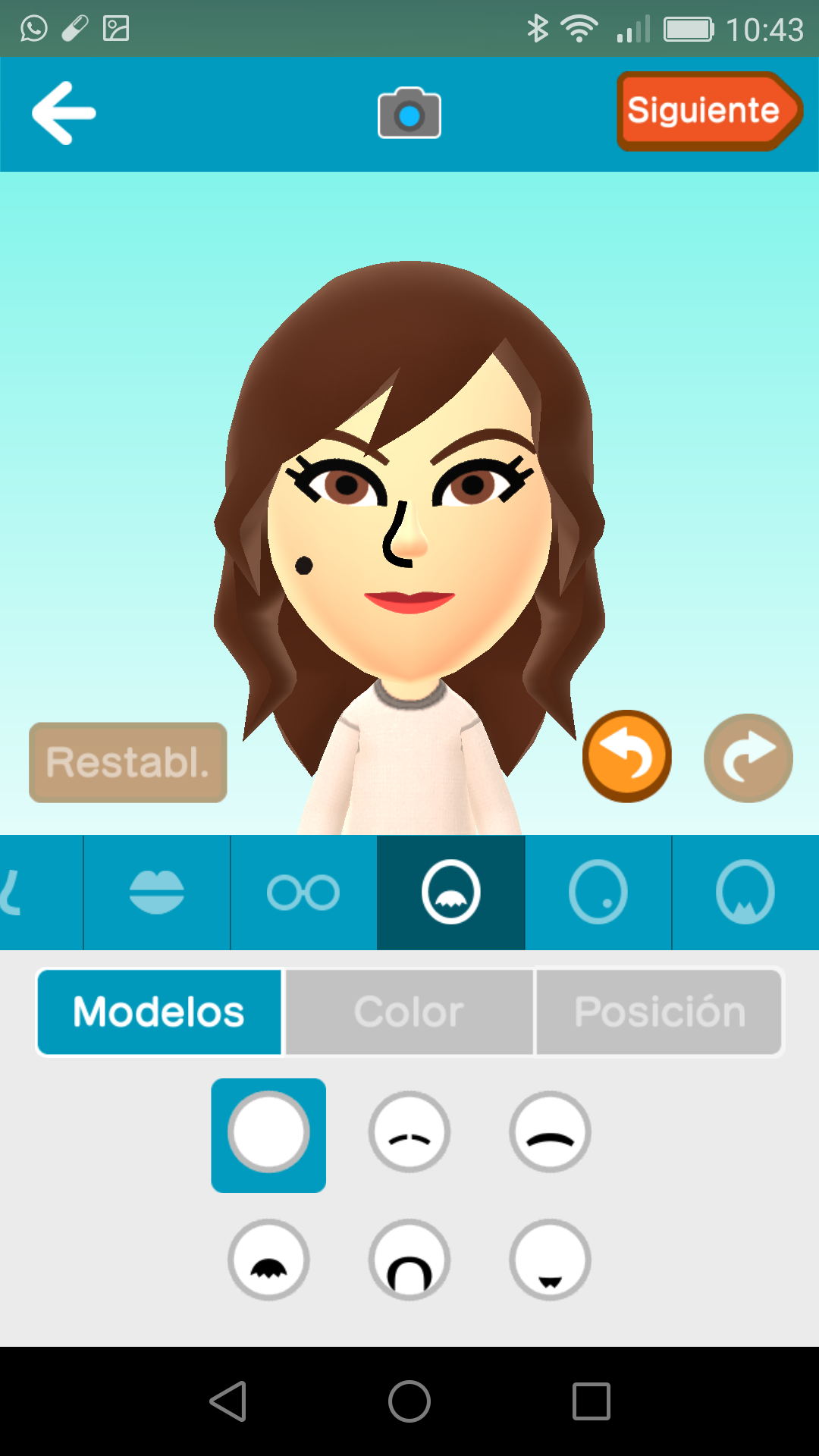Screen dimensions: 819x1456
Task: Tap the orange undo button
Action: coord(626,756)
